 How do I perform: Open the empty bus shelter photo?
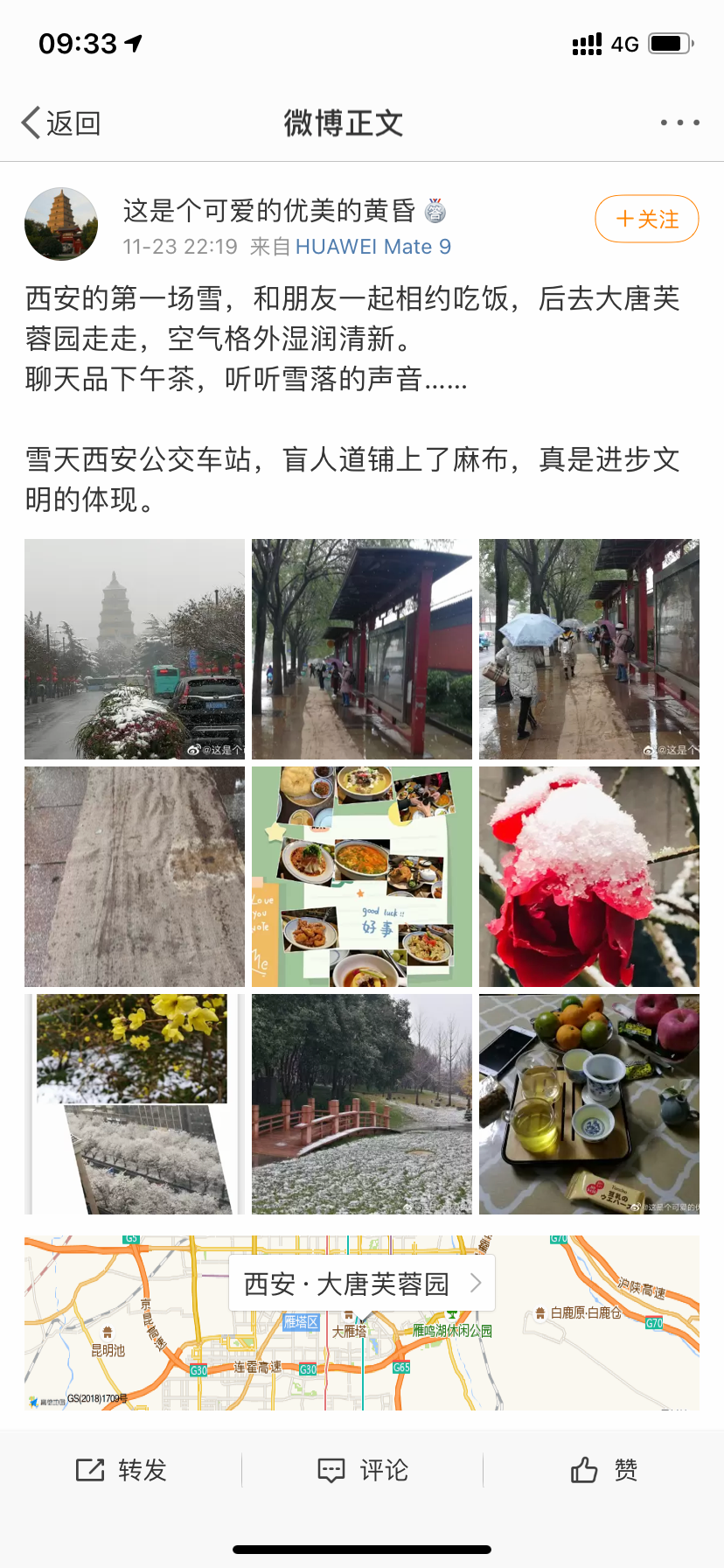coord(362,649)
